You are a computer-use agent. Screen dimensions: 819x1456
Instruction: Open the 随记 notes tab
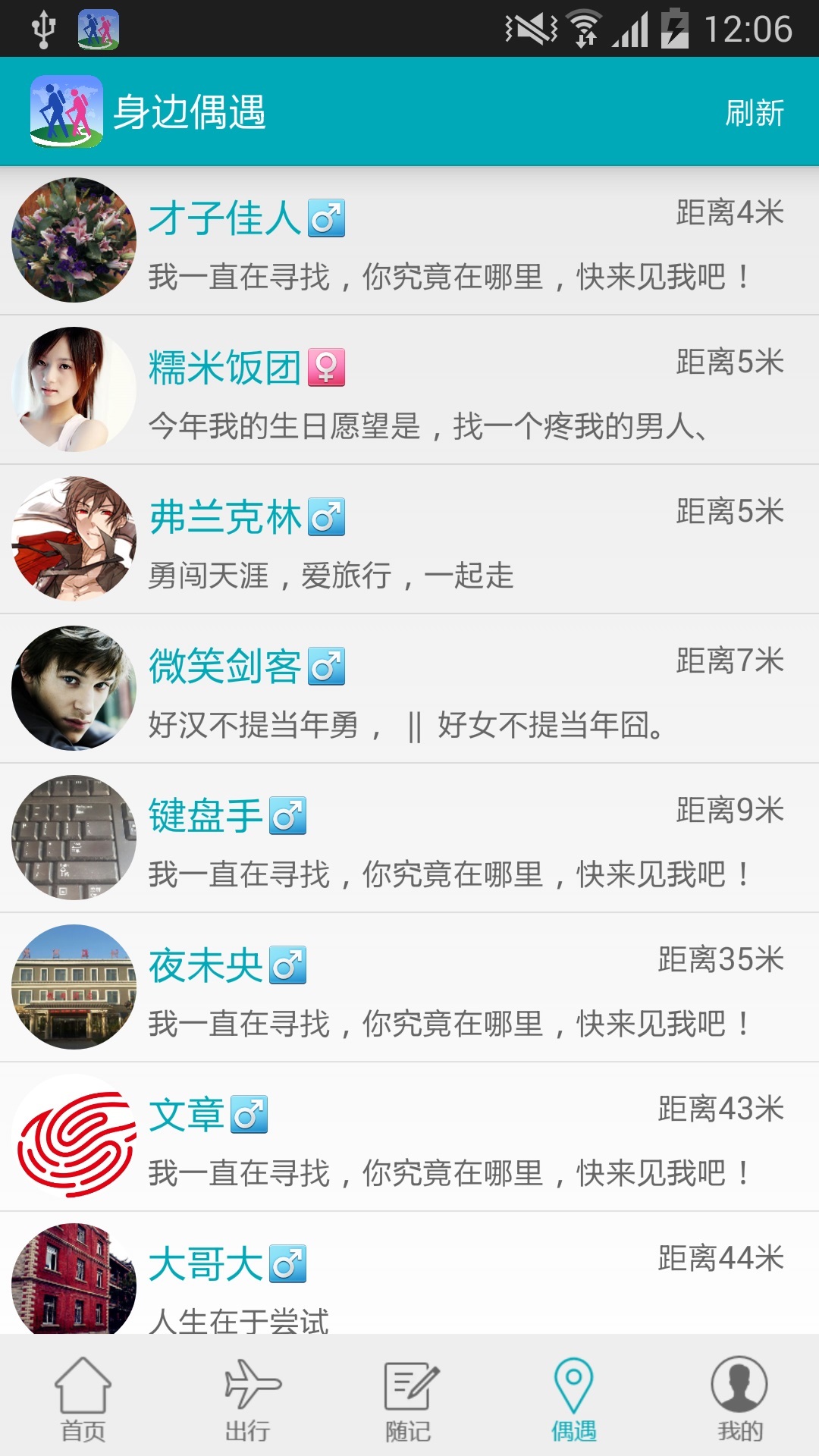409,1399
